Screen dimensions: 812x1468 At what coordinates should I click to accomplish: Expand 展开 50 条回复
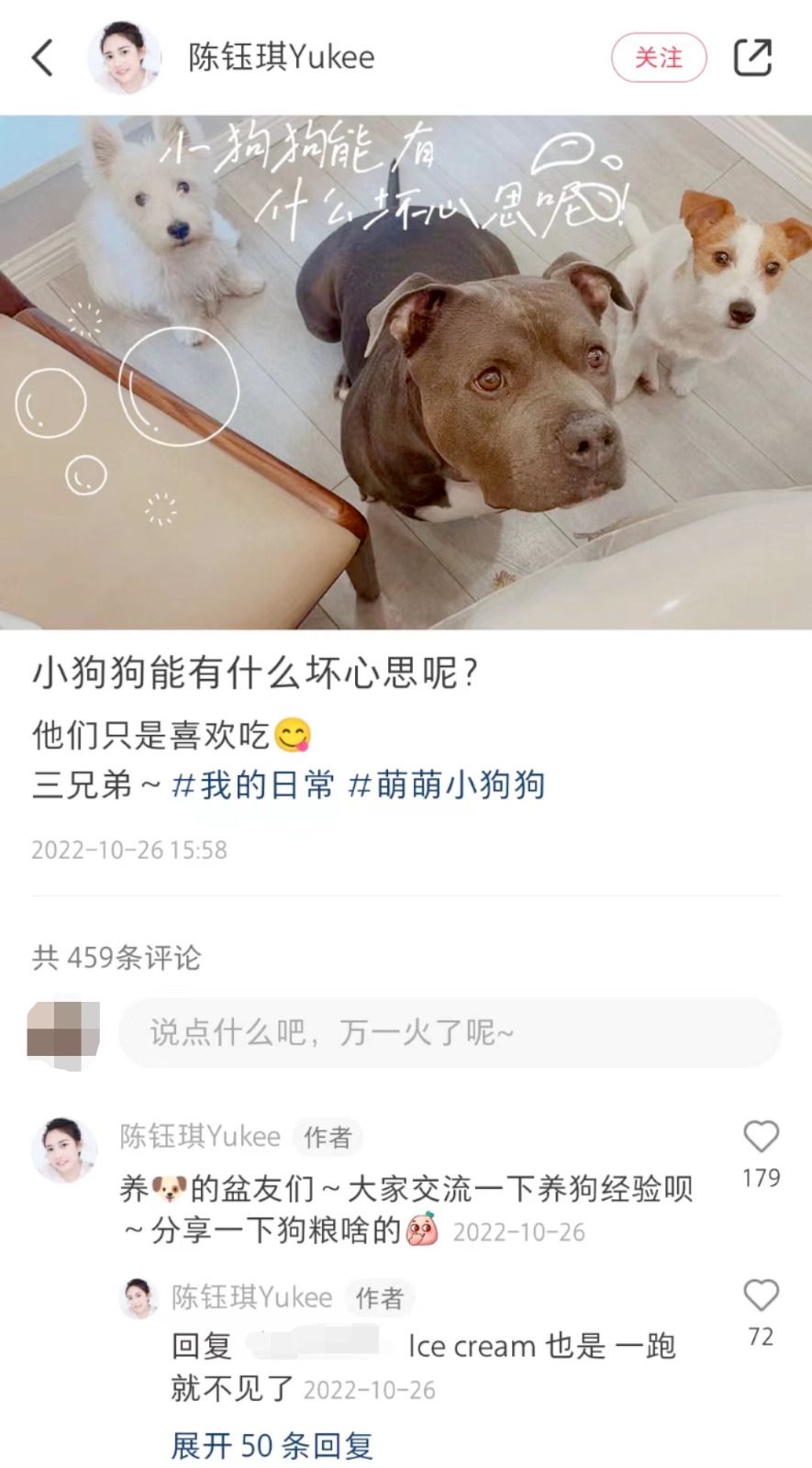click(272, 1446)
